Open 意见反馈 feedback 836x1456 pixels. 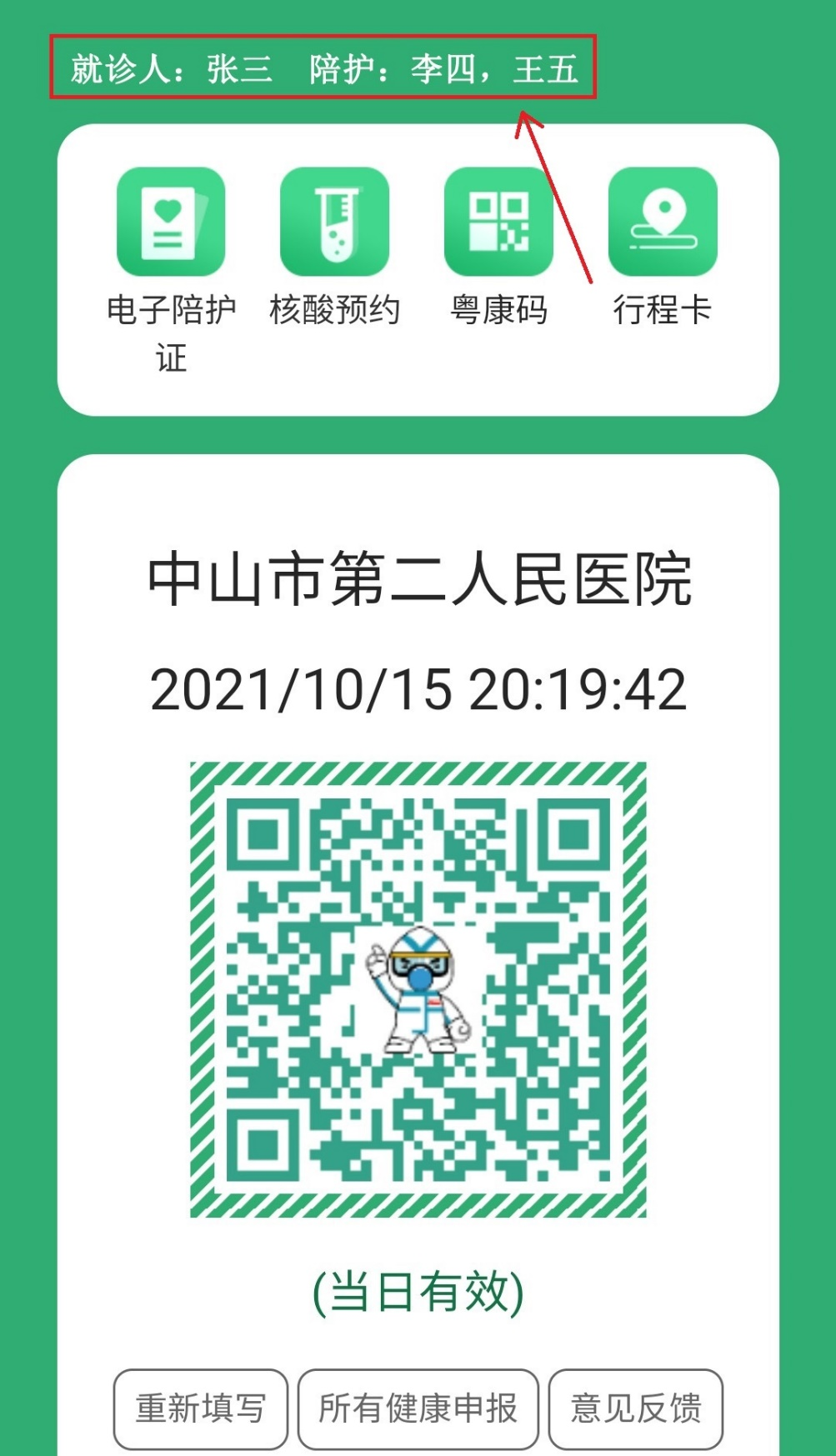[635, 1408]
